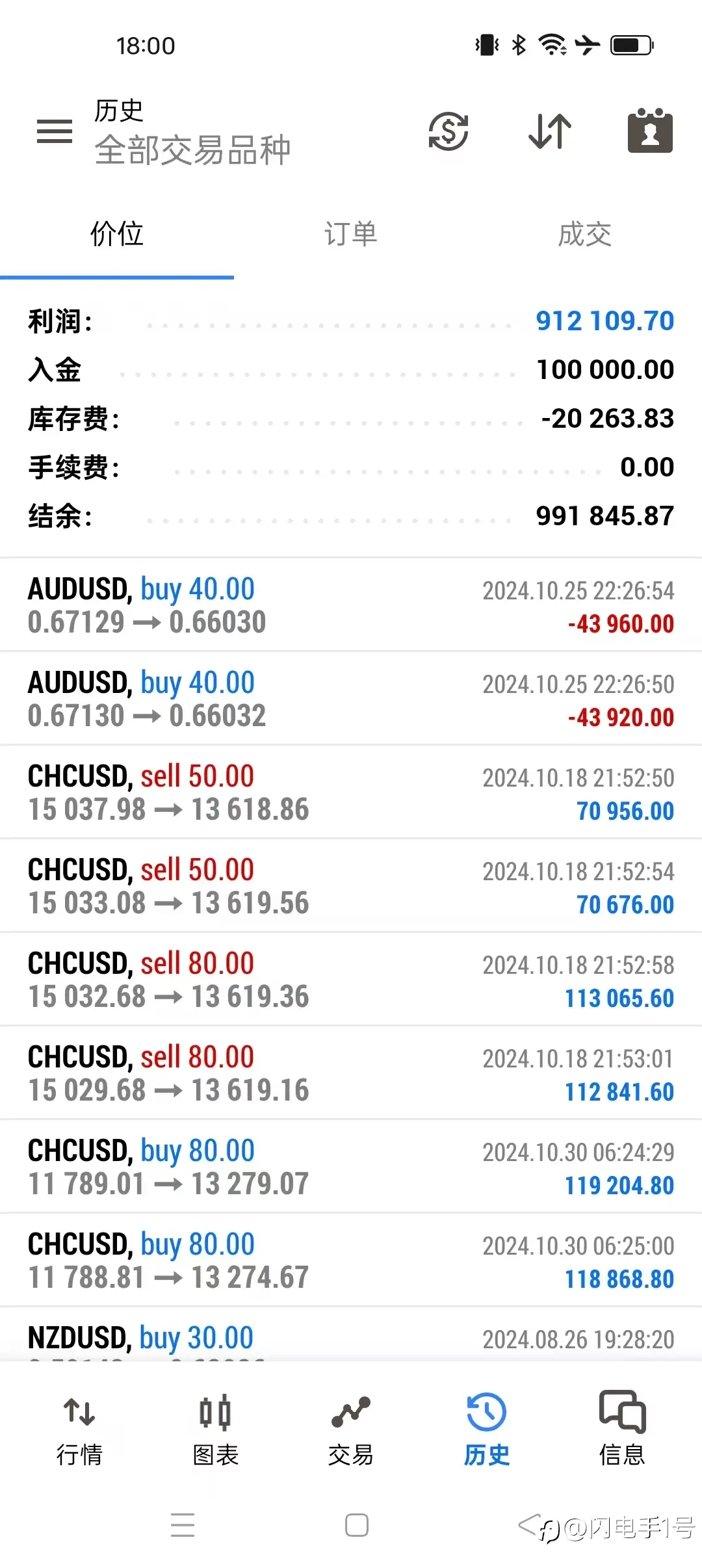Open the calendar date range picker
Screen dimensions: 702x1568
(x=650, y=131)
